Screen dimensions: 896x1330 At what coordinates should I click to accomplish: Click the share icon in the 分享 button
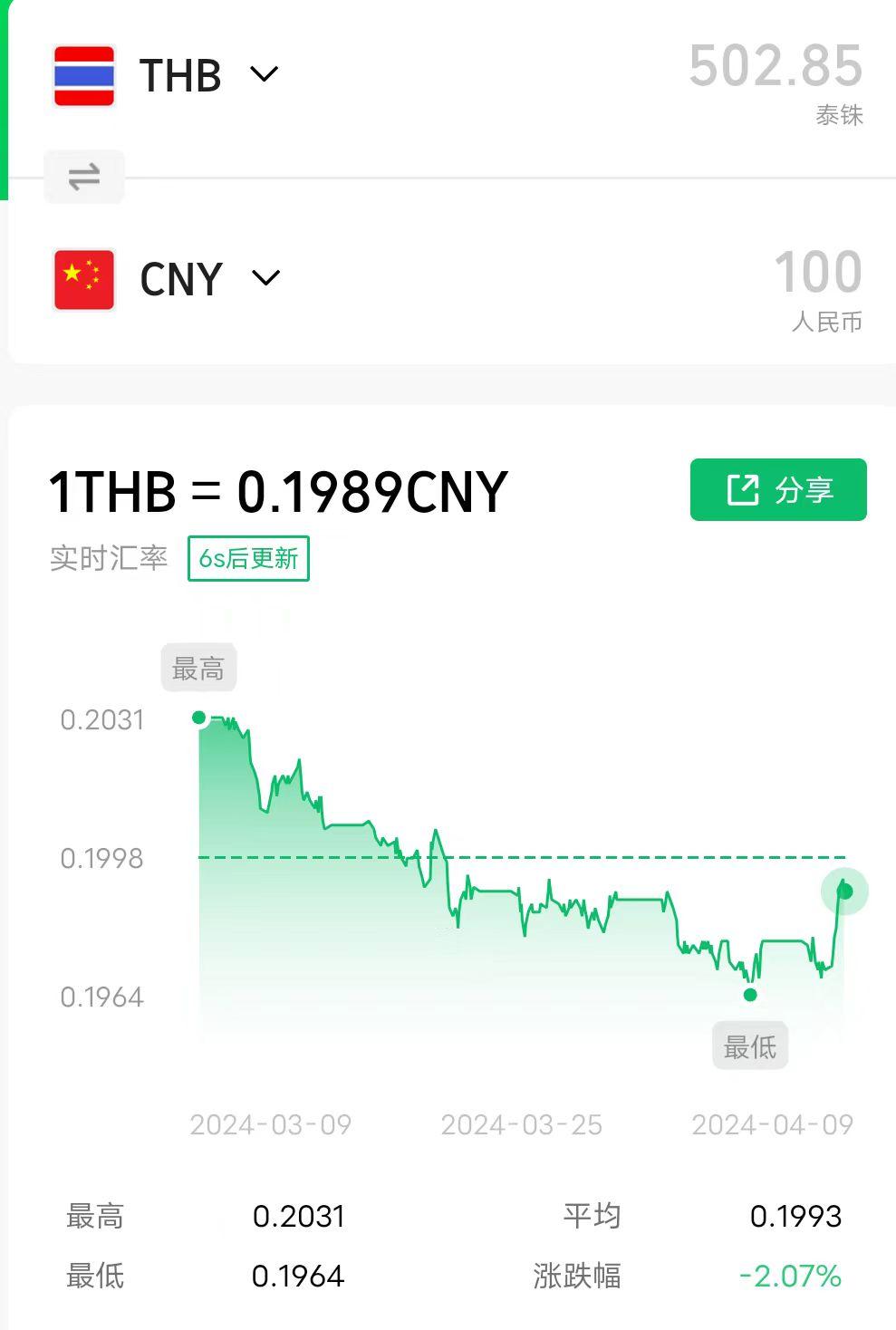[x=742, y=489]
